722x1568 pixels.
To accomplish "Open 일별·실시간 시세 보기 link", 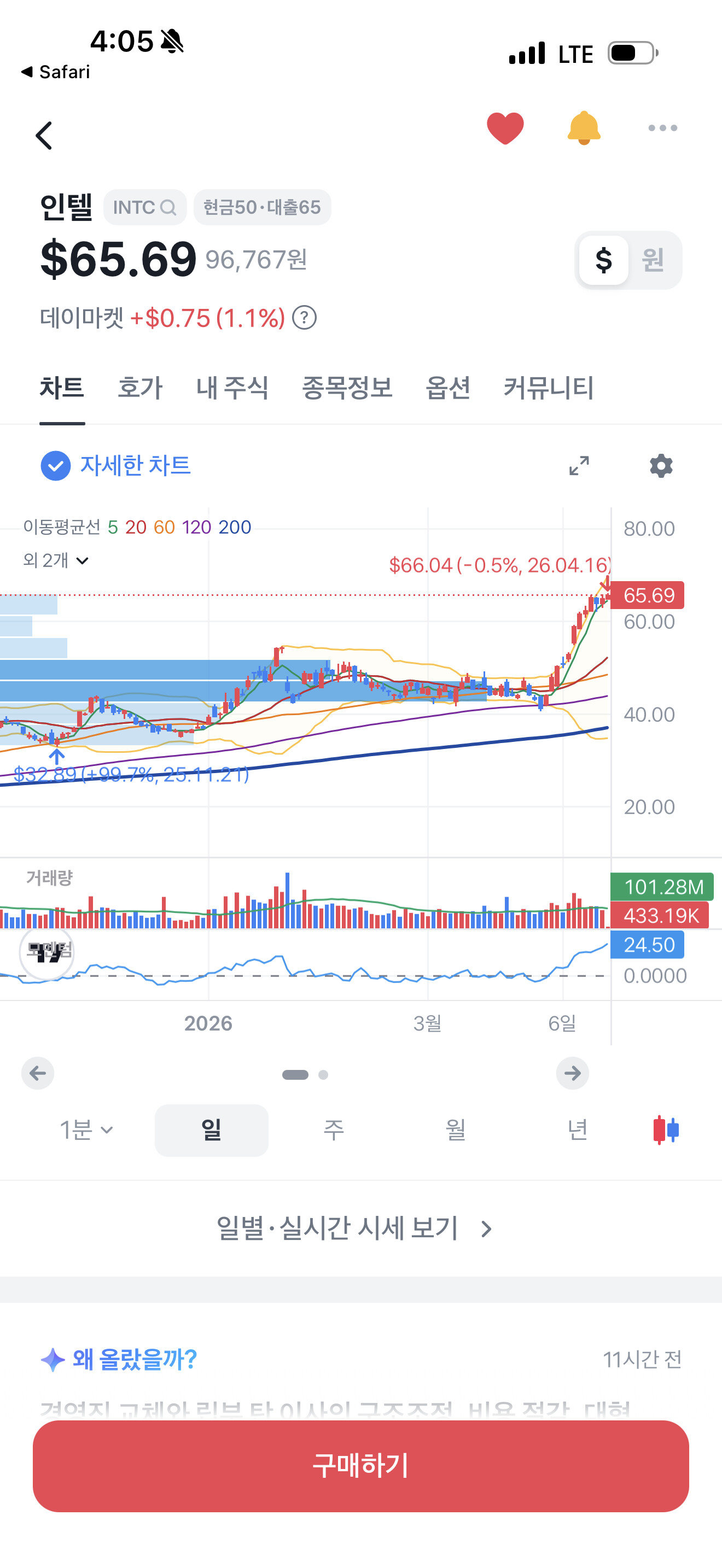I will [x=354, y=1228].
